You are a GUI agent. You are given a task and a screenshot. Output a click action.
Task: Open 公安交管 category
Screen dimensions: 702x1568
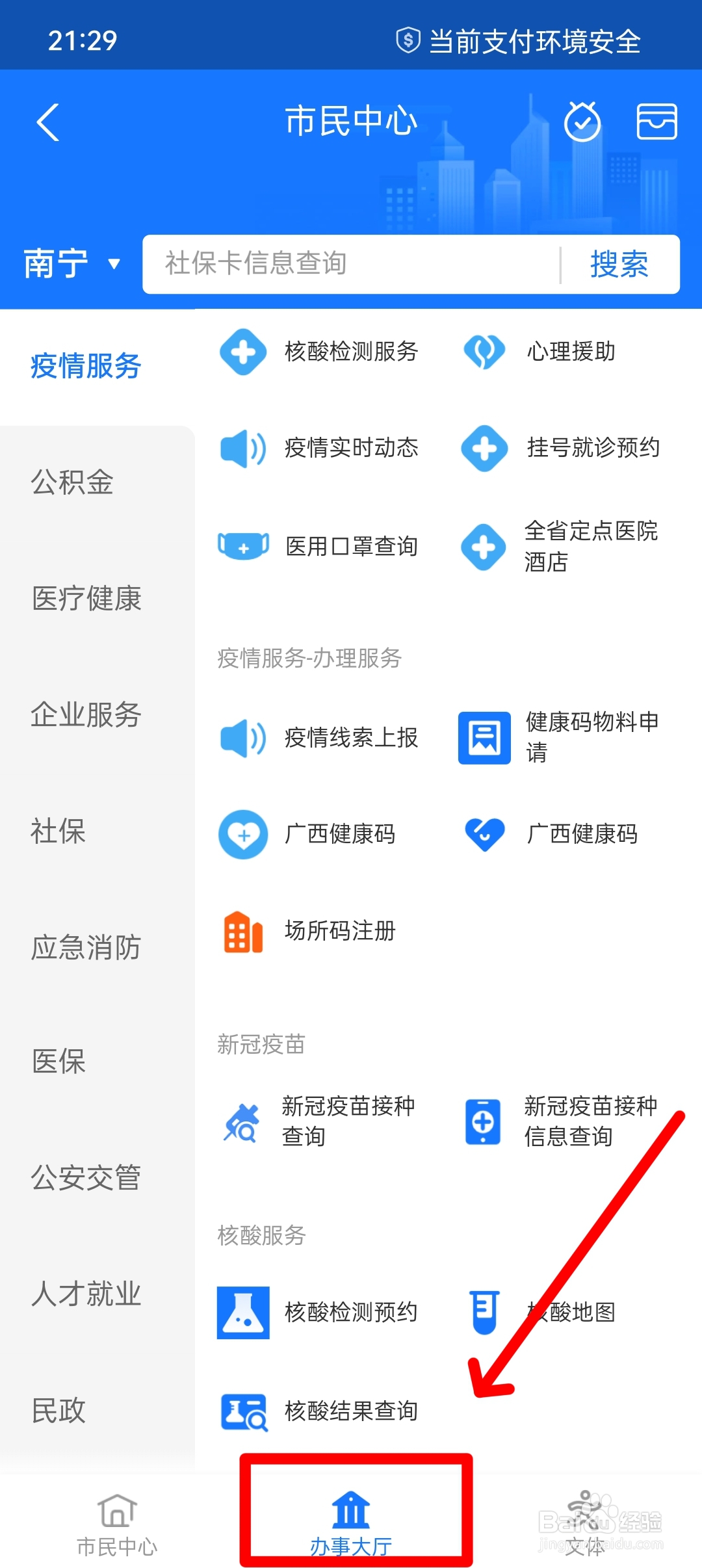tap(86, 1177)
